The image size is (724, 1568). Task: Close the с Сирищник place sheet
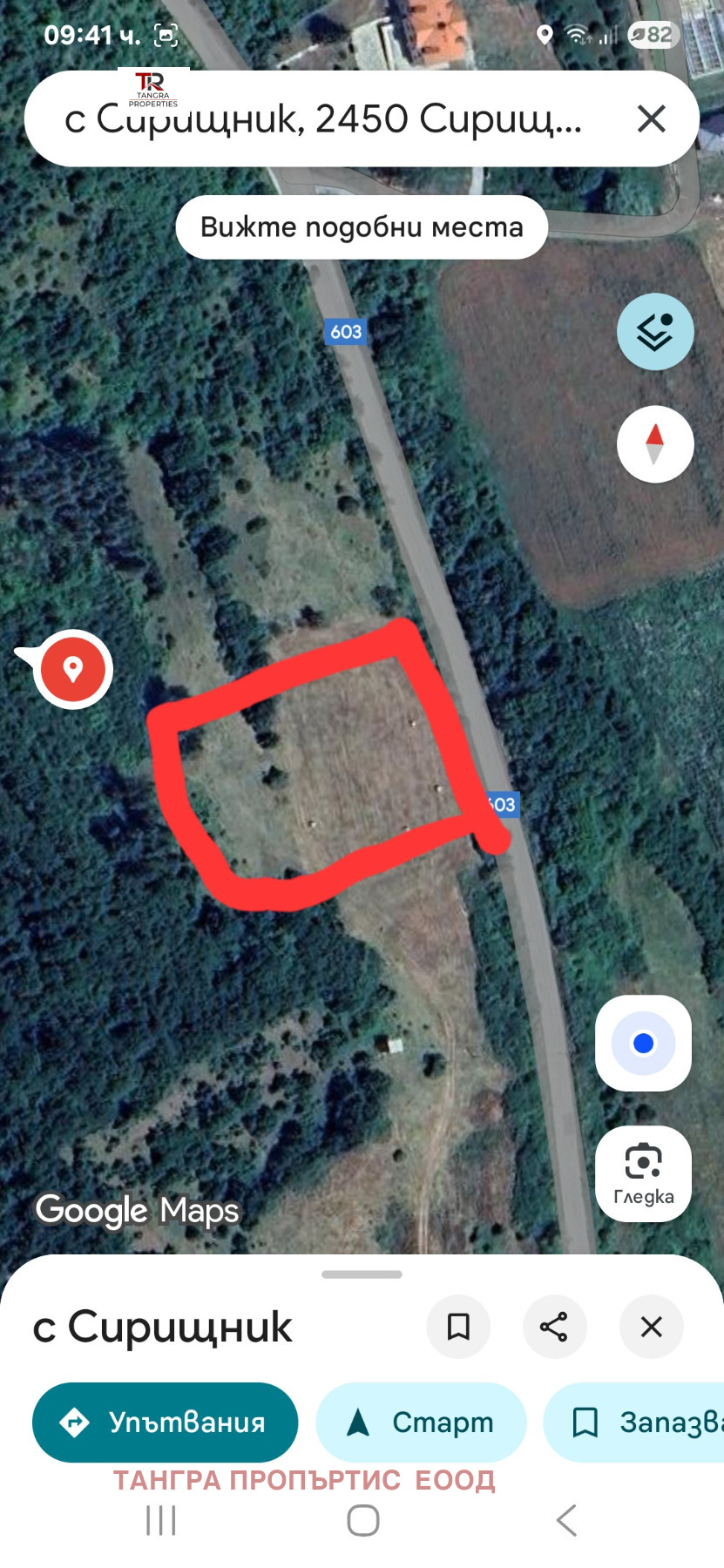tap(651, 1327)
